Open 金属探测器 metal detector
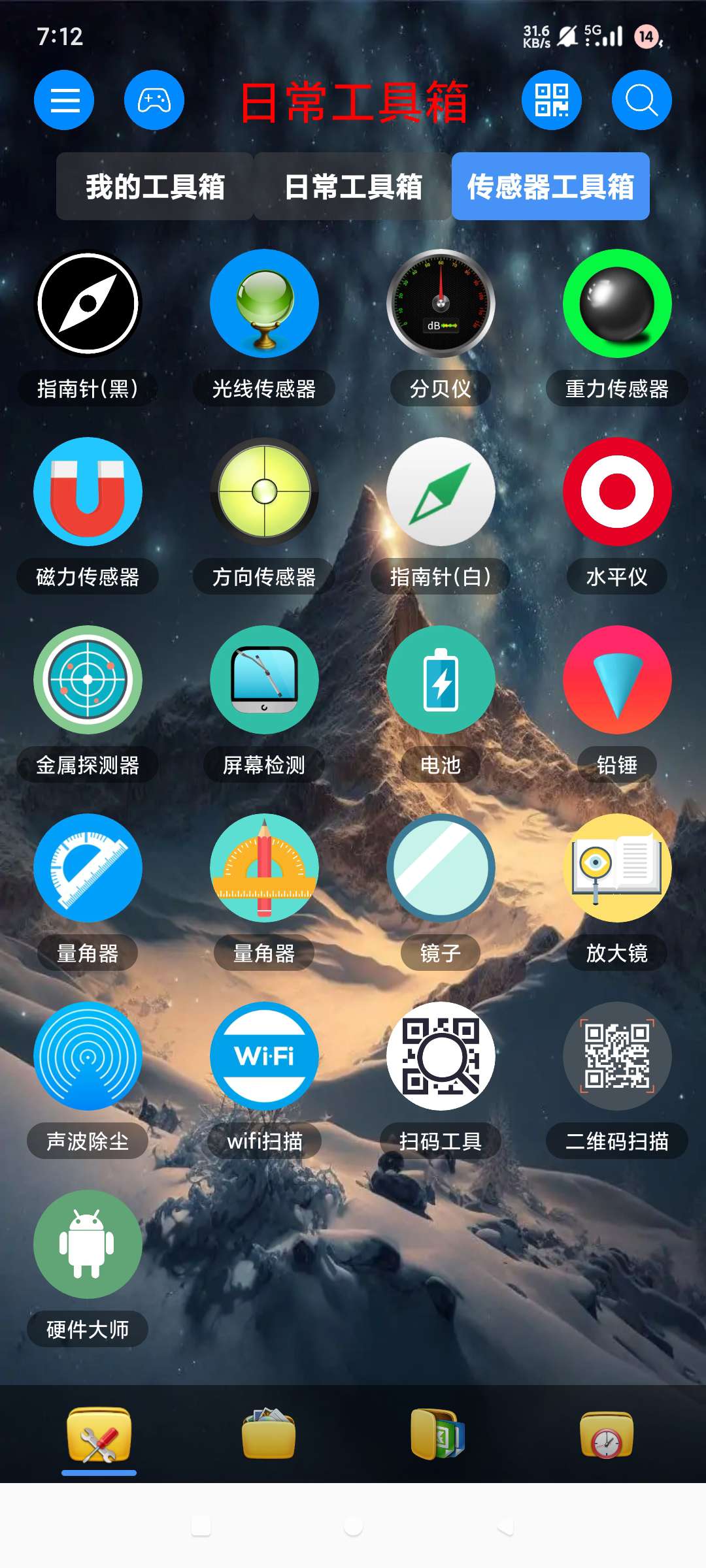706x1568 pixels. point(88,680)
